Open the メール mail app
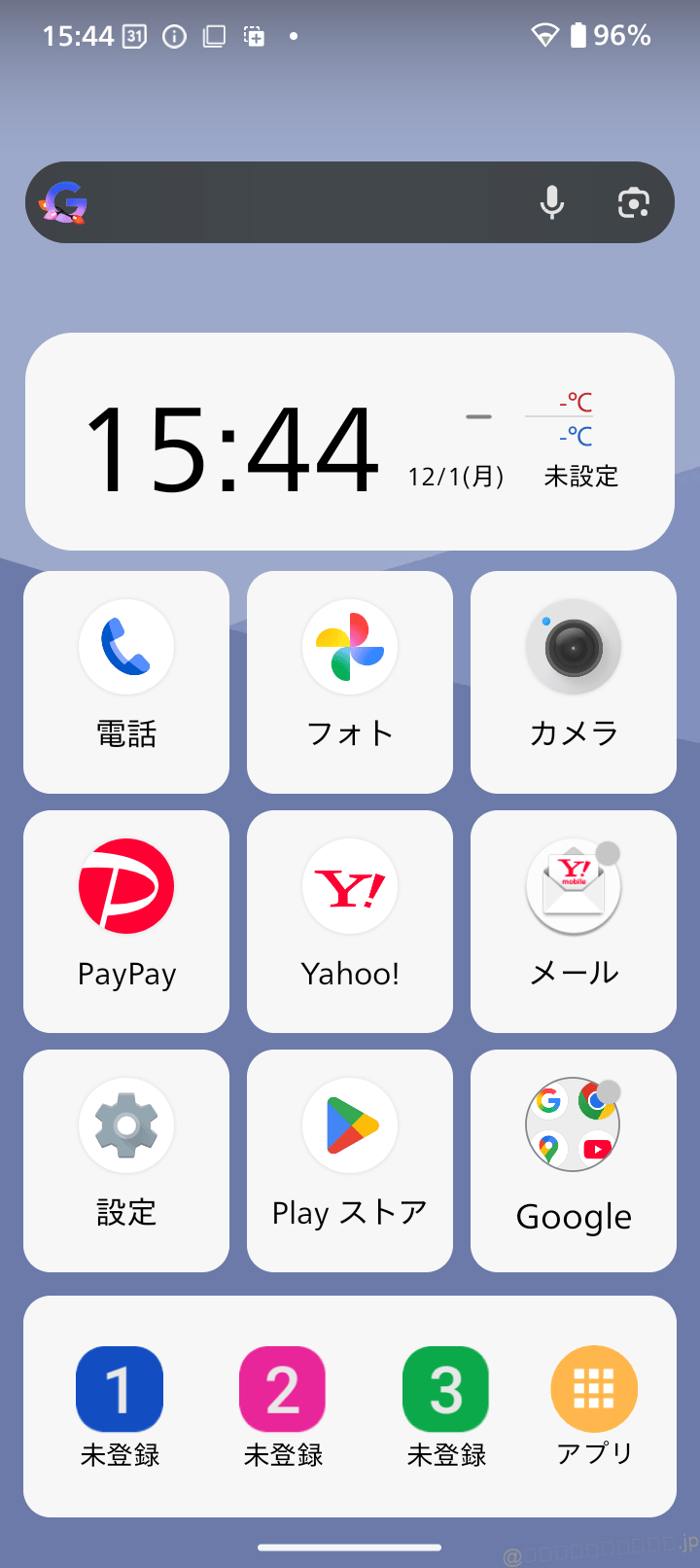Image resolution: width=700 pixels, height=1568 pixels. [x=574, y=920]
